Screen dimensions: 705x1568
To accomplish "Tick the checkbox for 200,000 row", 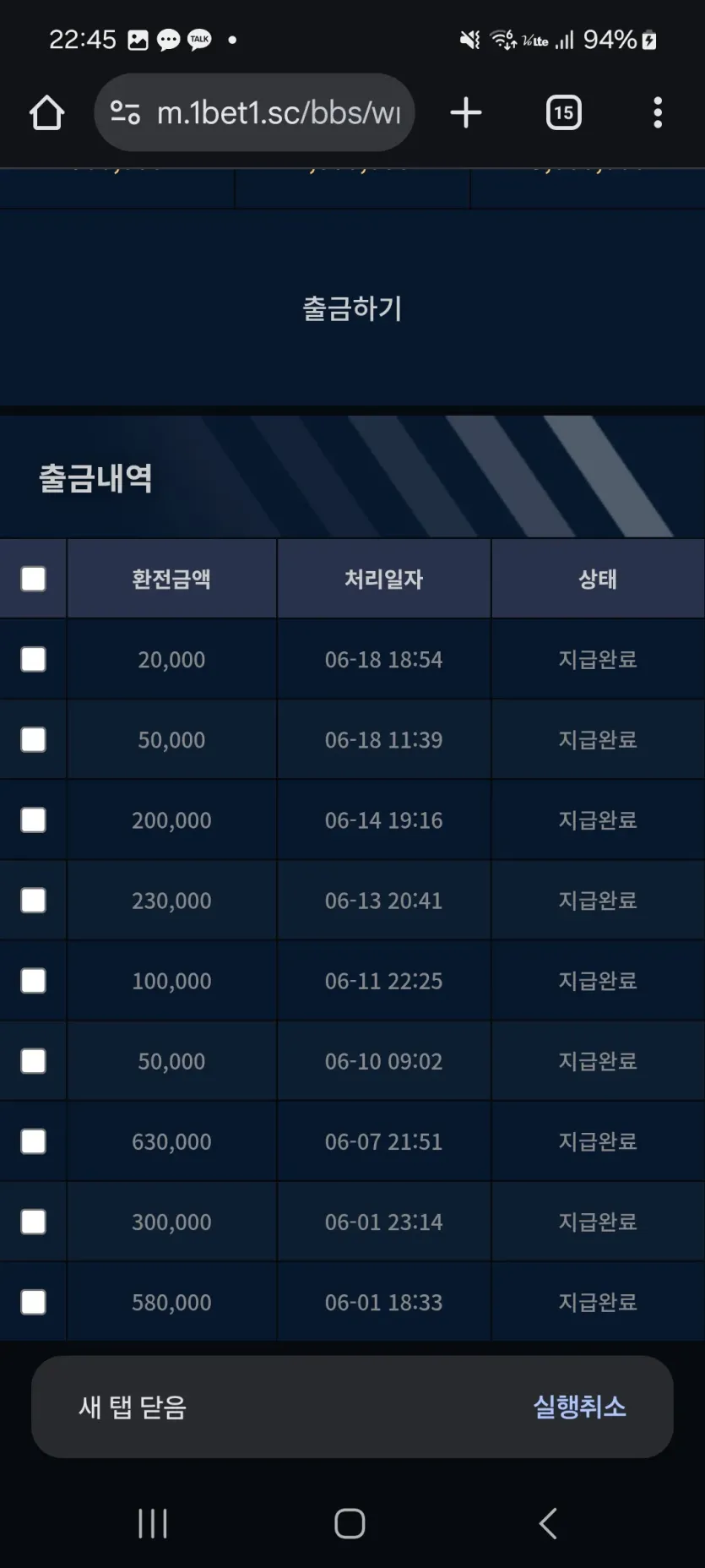I will tap(33, 819).
